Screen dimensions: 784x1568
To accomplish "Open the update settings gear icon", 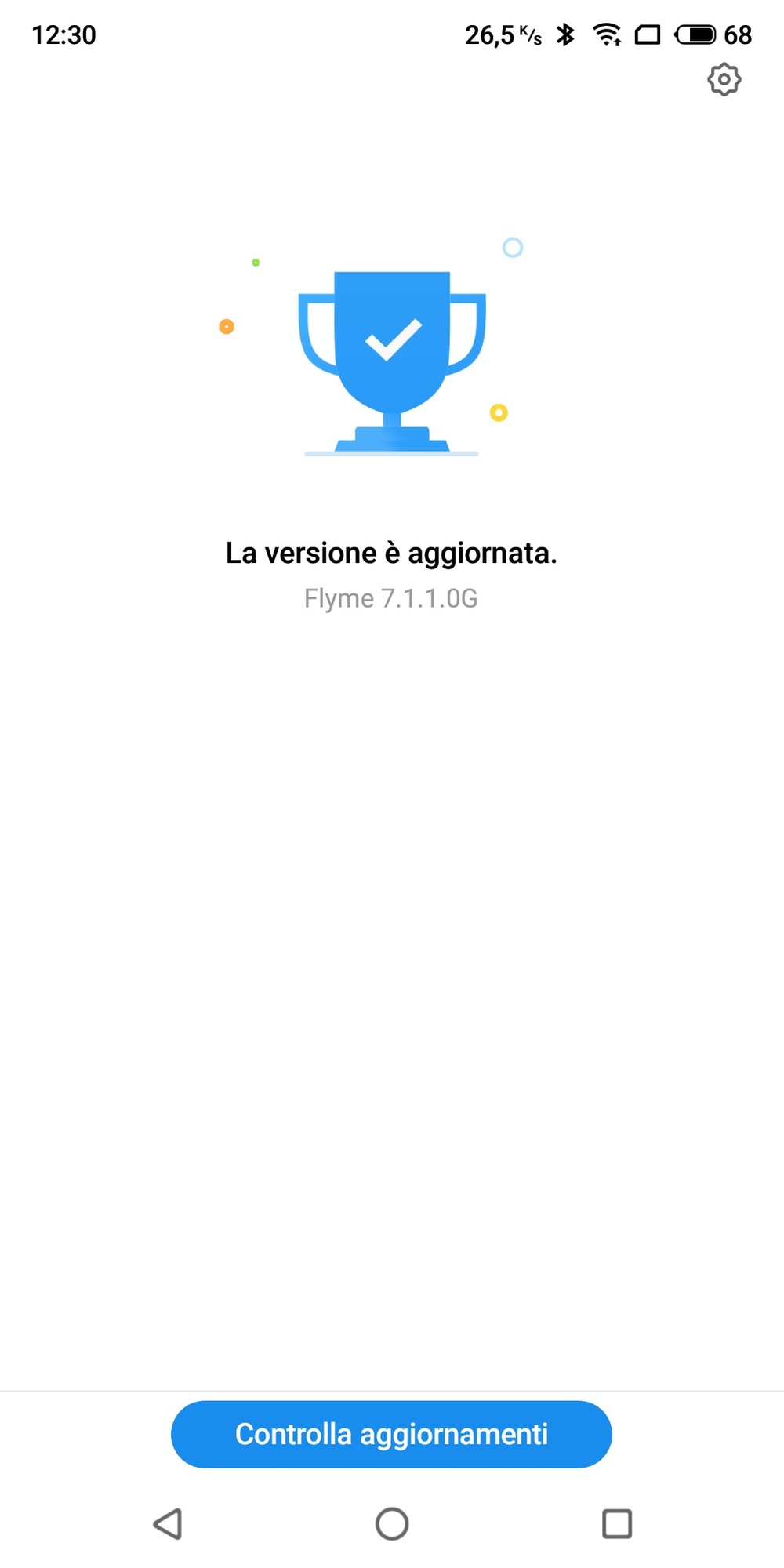I will tap(724, 79).
